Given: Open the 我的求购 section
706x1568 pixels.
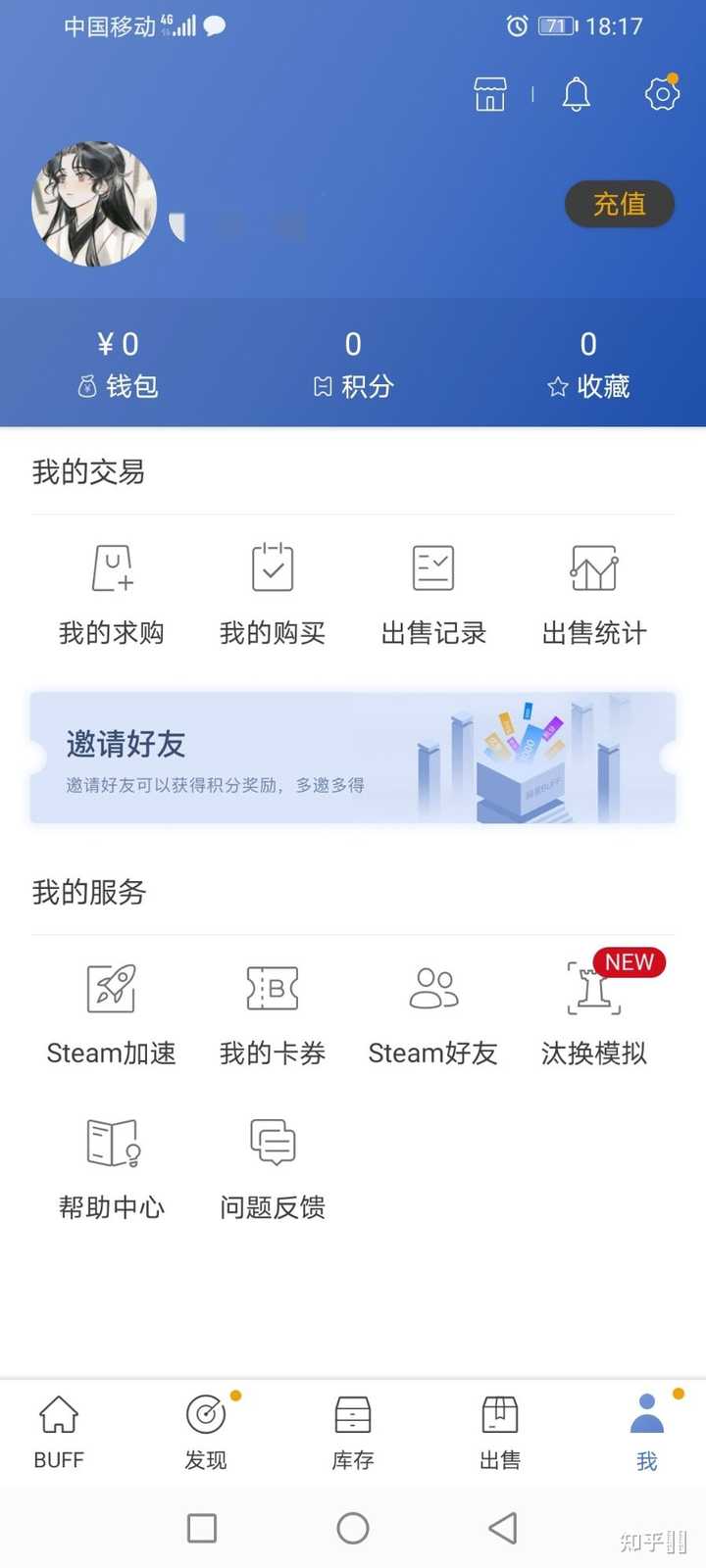Looking at the screenshot, I should coord(111,593).
